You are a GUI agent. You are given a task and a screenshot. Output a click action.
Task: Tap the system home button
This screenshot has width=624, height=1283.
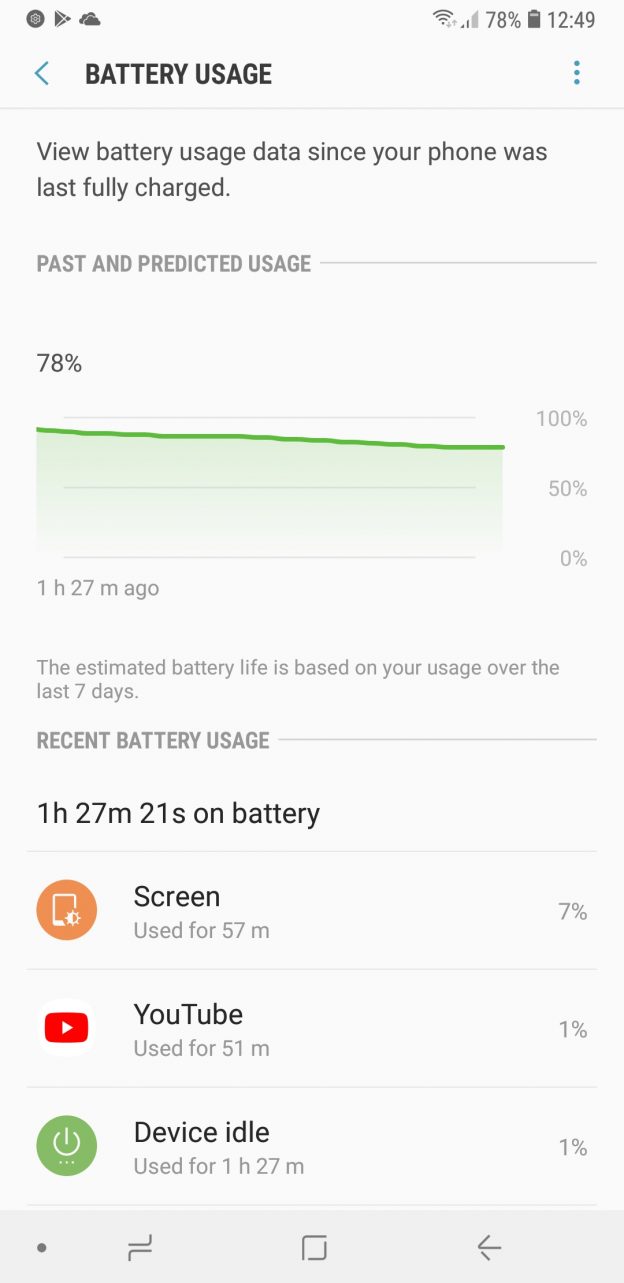click(314, 1247)
